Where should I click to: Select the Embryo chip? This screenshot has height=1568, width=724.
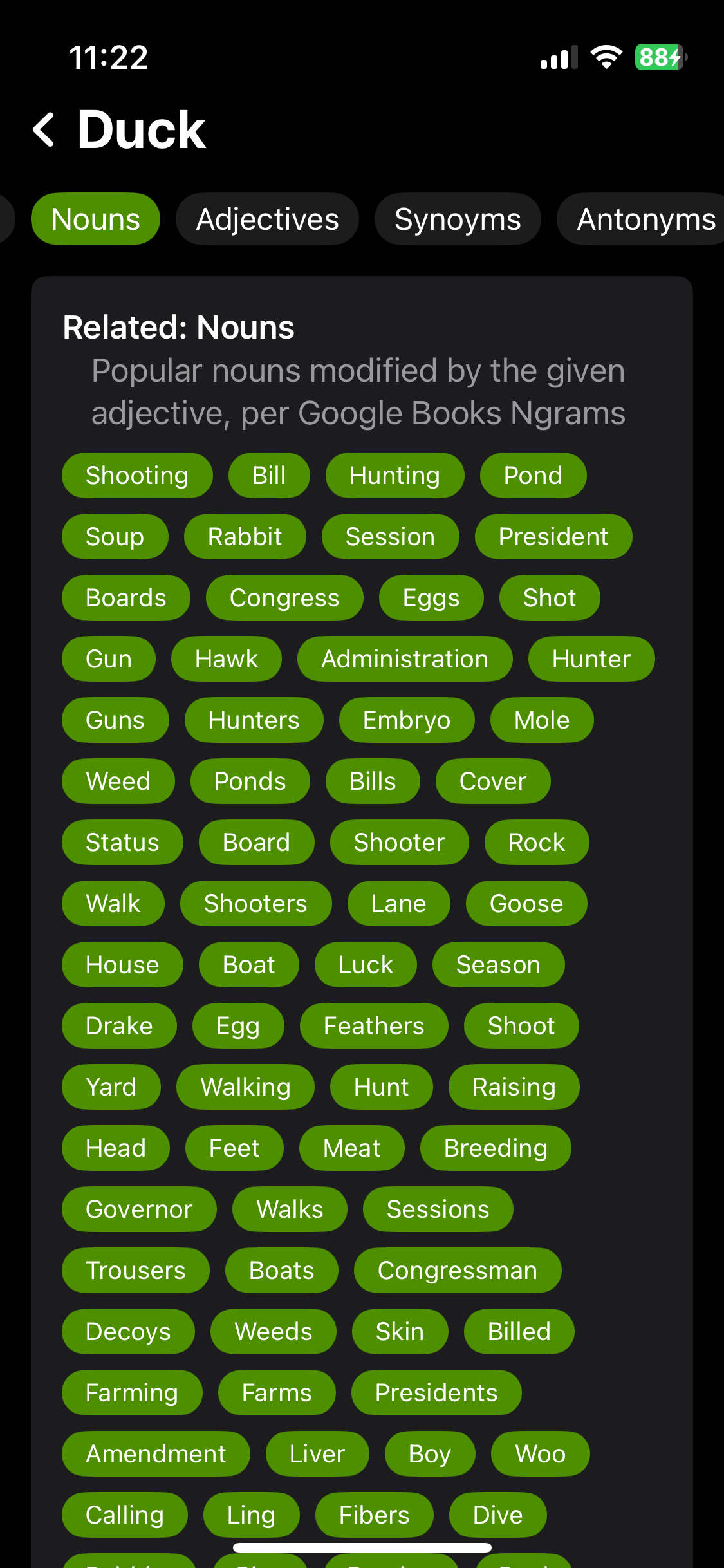click(406, 720)
